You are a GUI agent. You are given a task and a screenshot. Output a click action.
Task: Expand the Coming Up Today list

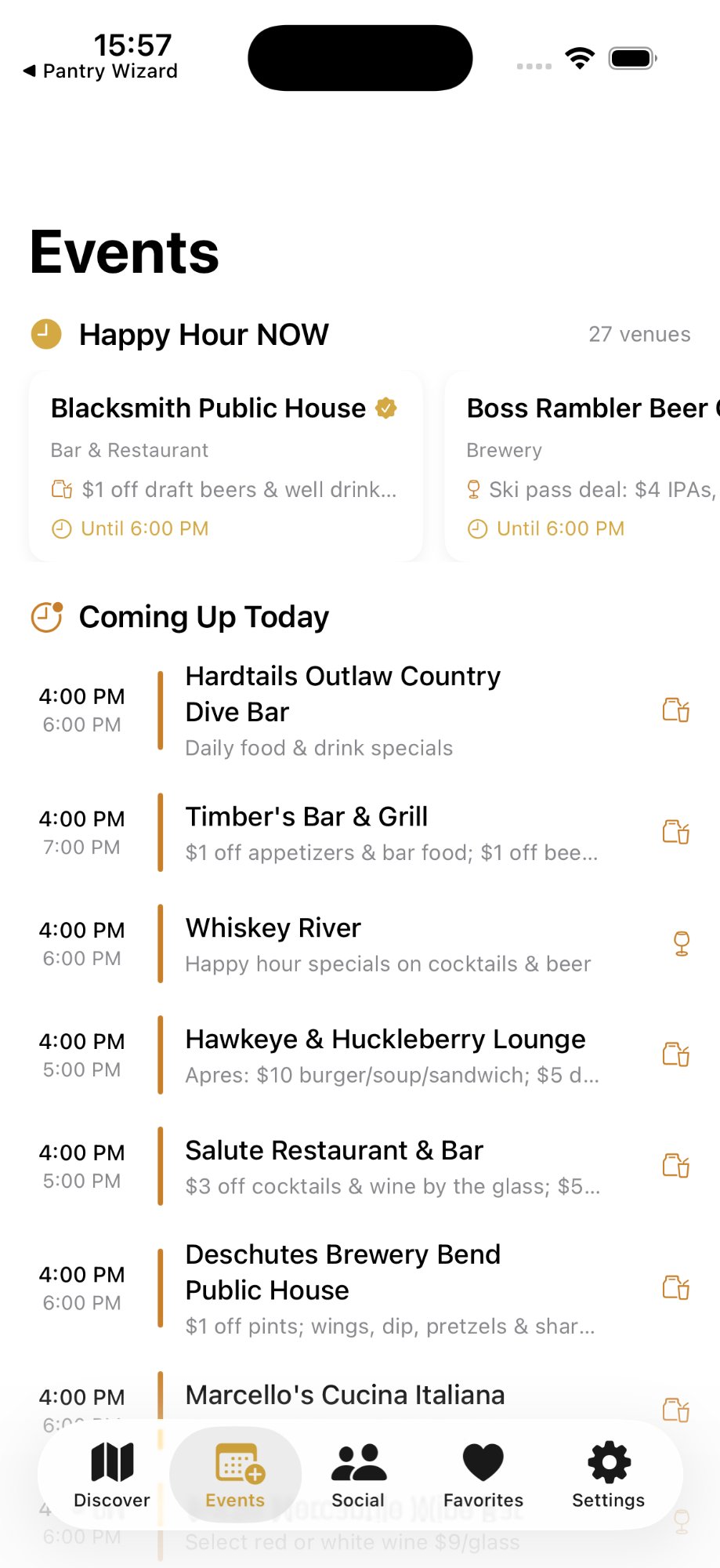[204, 617]
